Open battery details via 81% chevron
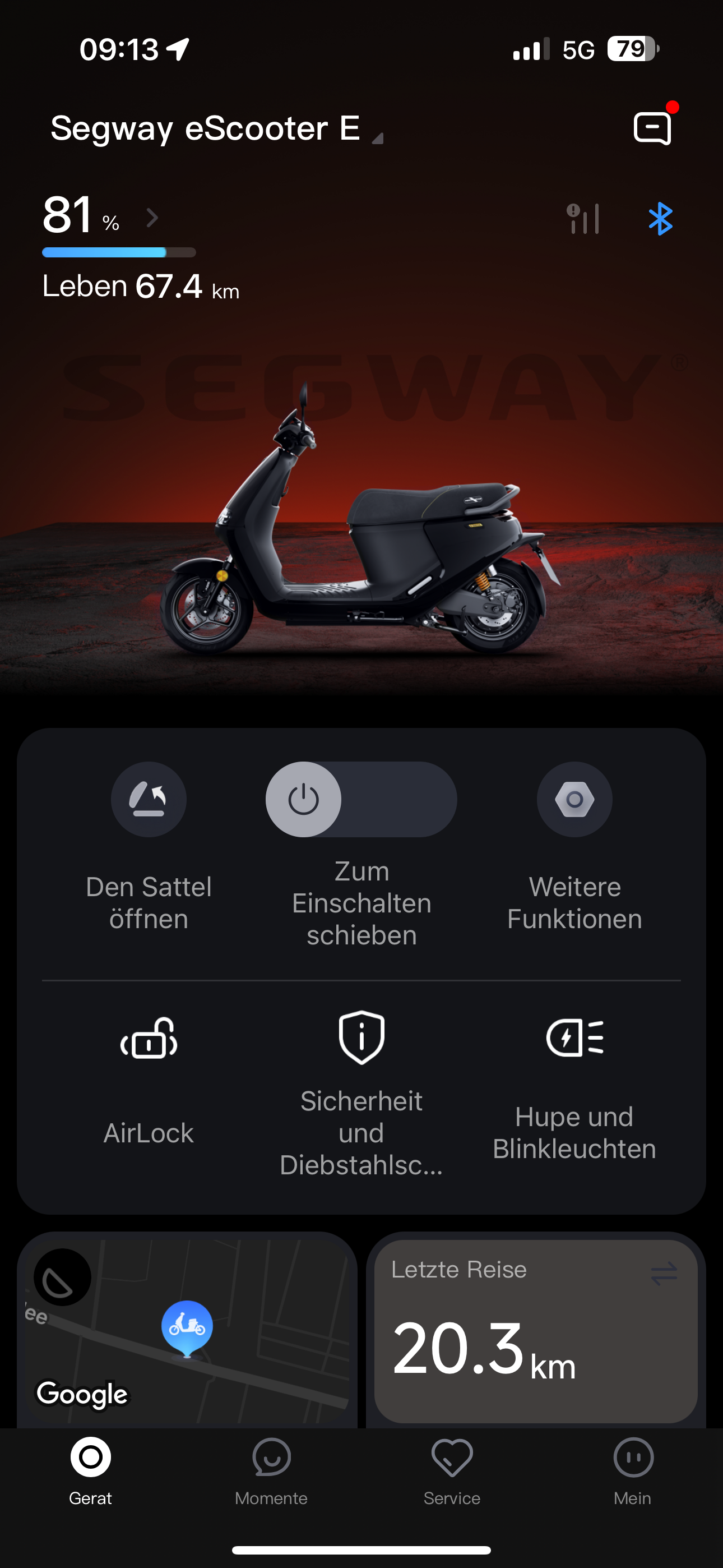The height and width of the screenshot is (1568, 723). pyautogui.click(x=152, y=217)
